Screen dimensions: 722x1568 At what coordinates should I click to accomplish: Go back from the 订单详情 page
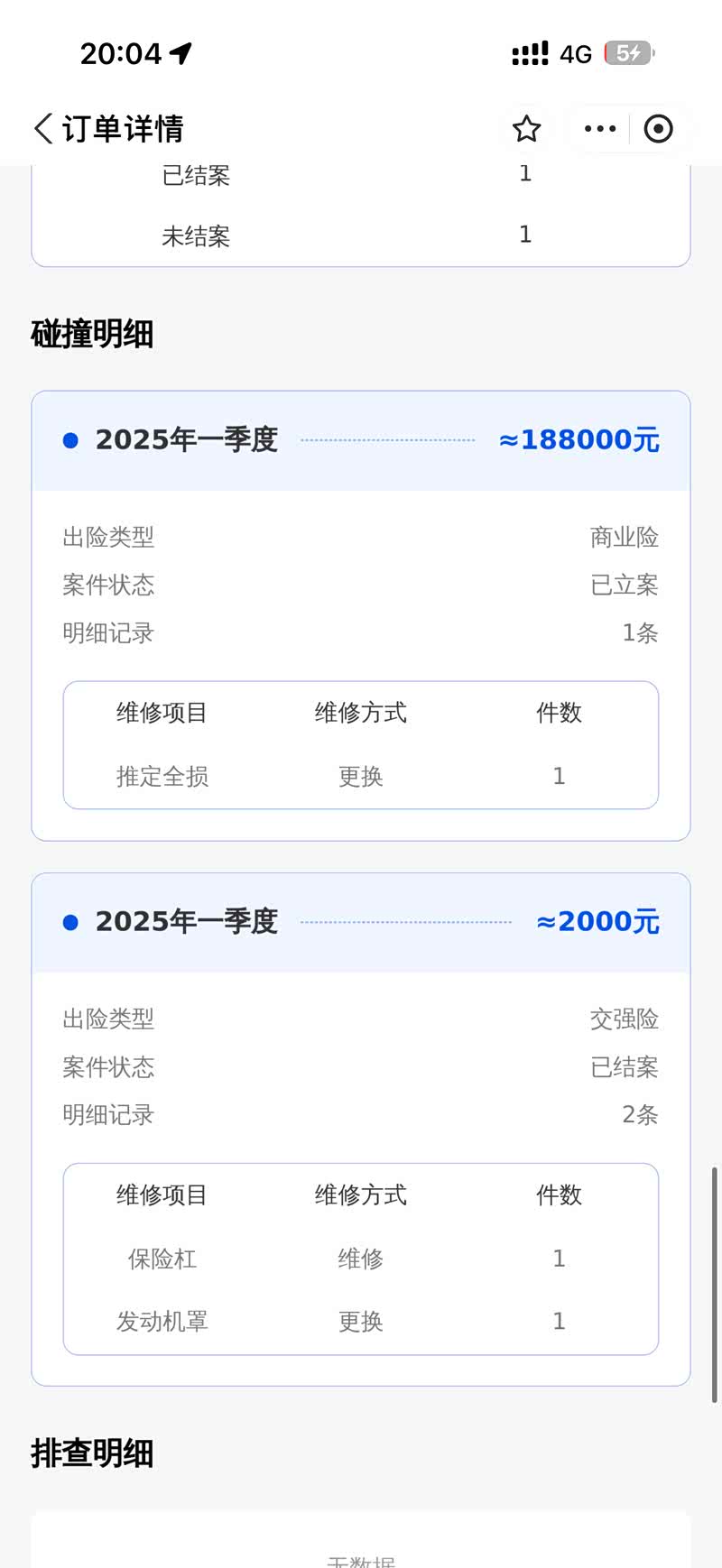pyautogui.click(x=43, y=128)
